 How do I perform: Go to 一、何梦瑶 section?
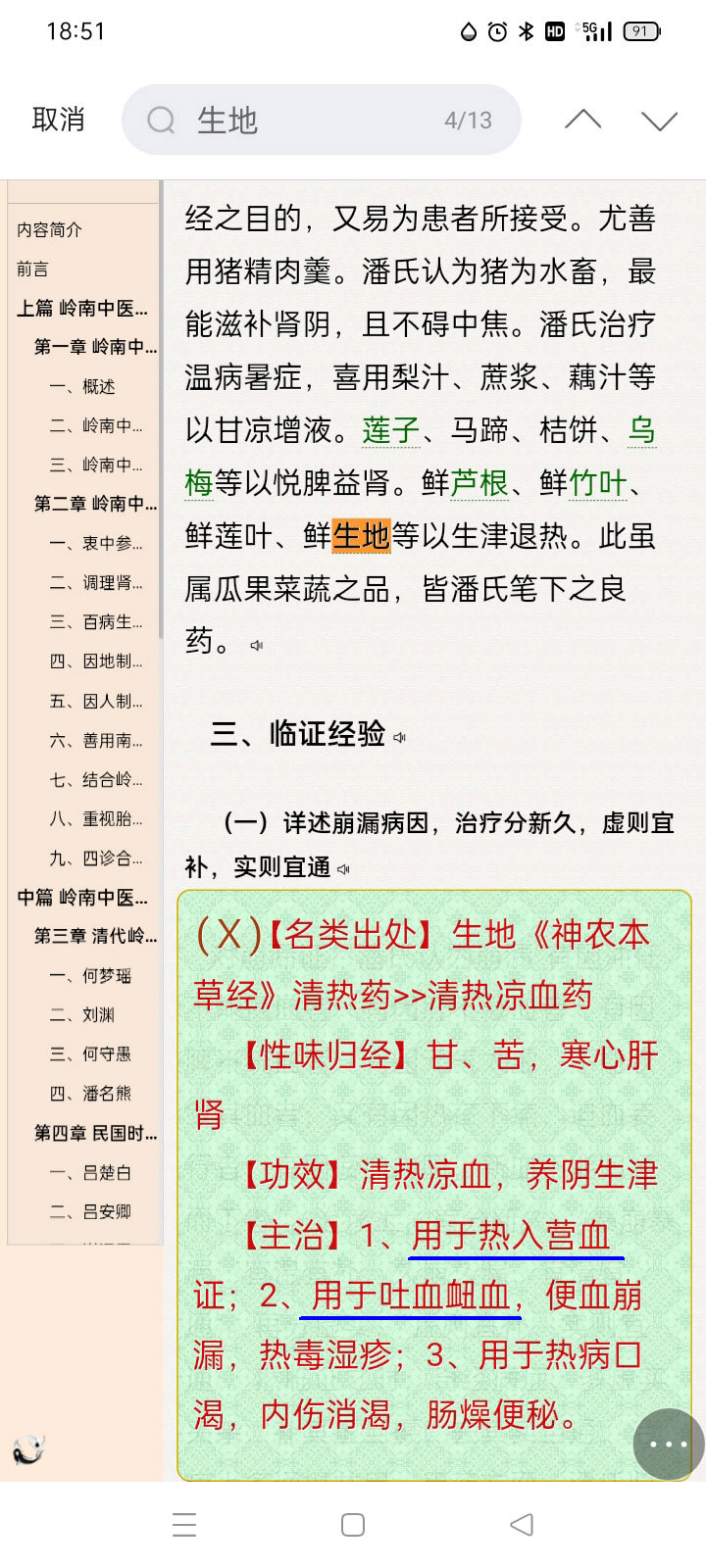click(x=91, y=975)
